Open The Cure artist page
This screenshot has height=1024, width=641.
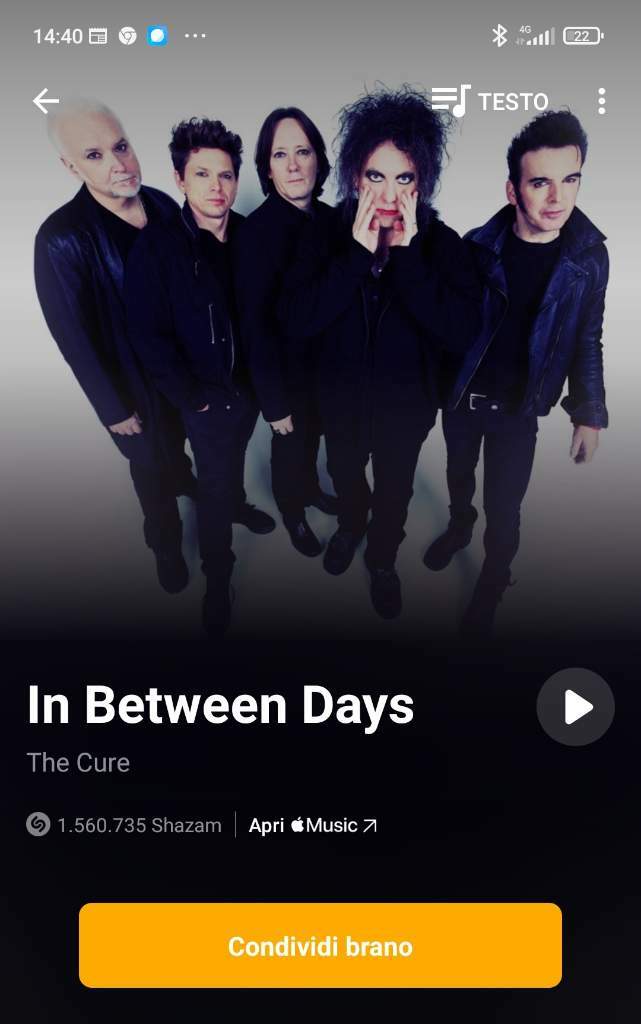coord(78,762)
